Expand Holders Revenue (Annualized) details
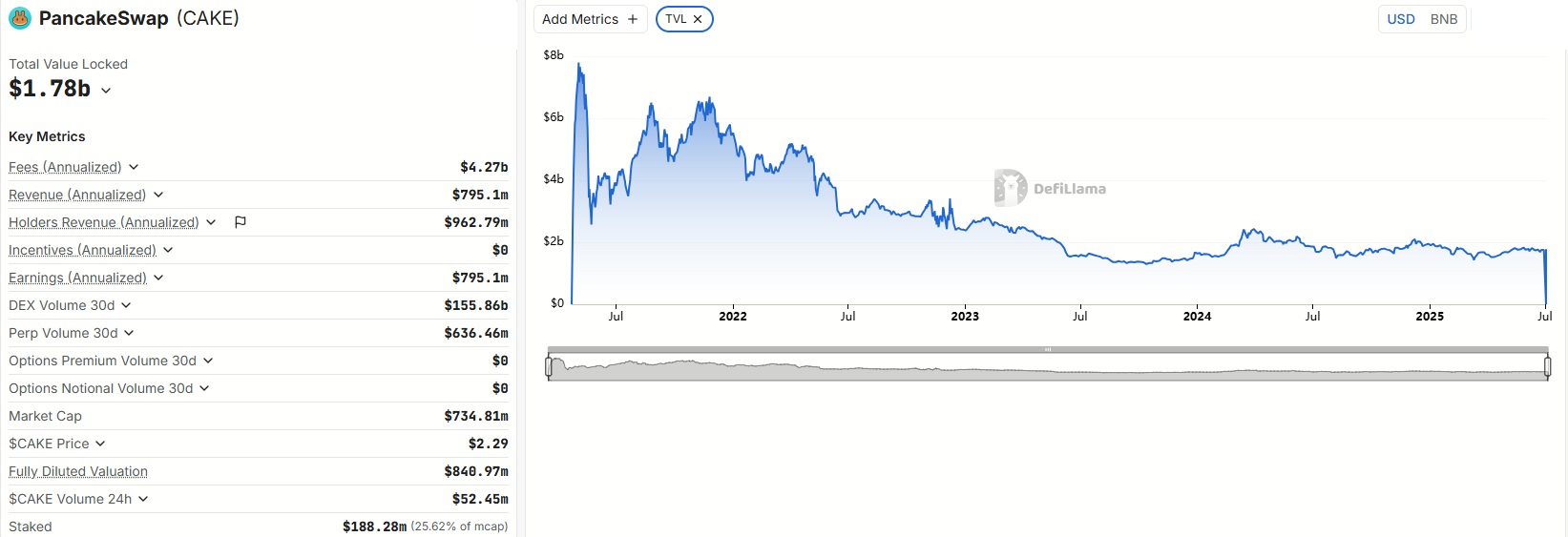Viewport: 1568px width, 537px height. tap(211, 222)
